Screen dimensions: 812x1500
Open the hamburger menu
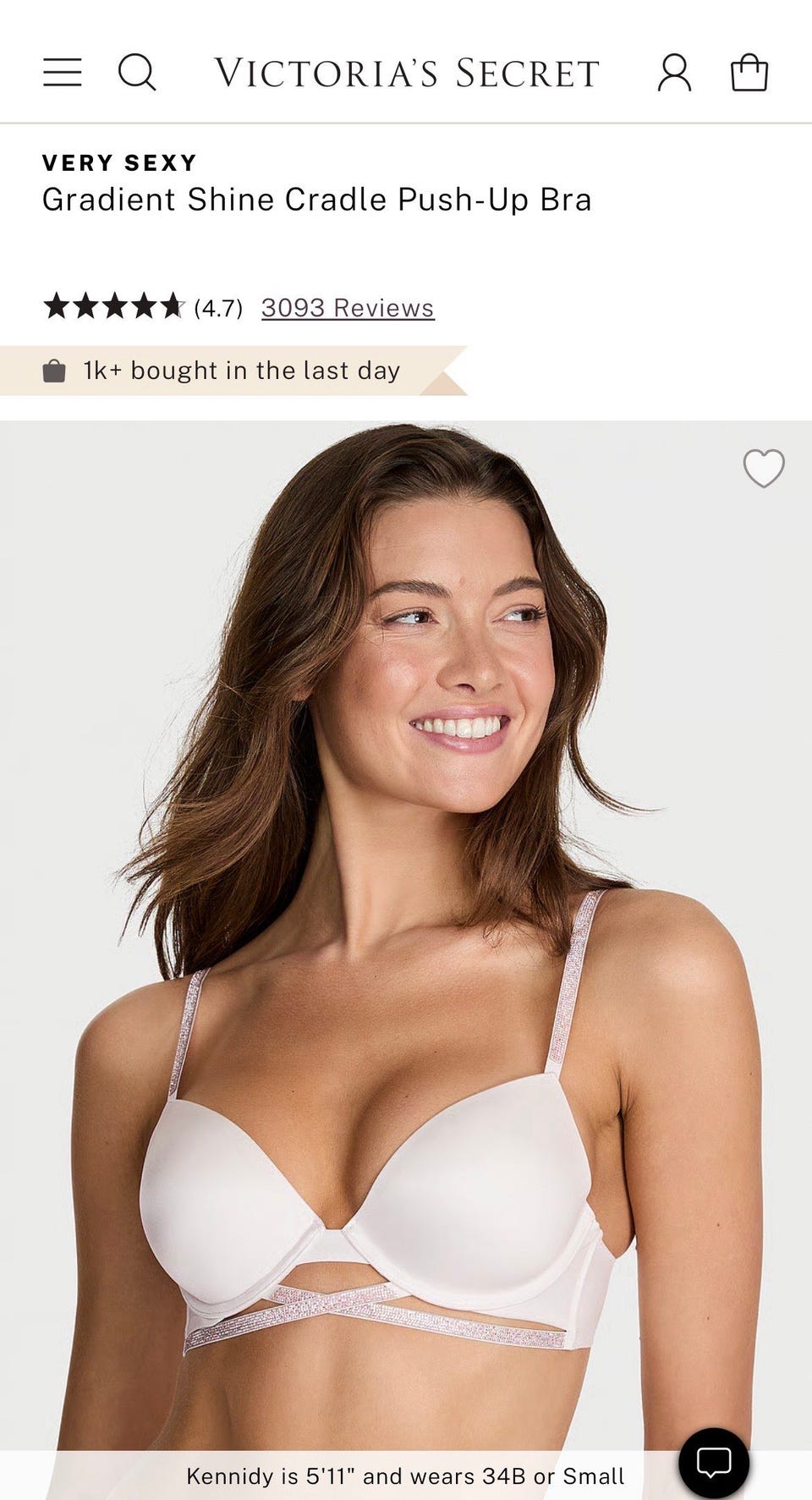coord(63,73)
